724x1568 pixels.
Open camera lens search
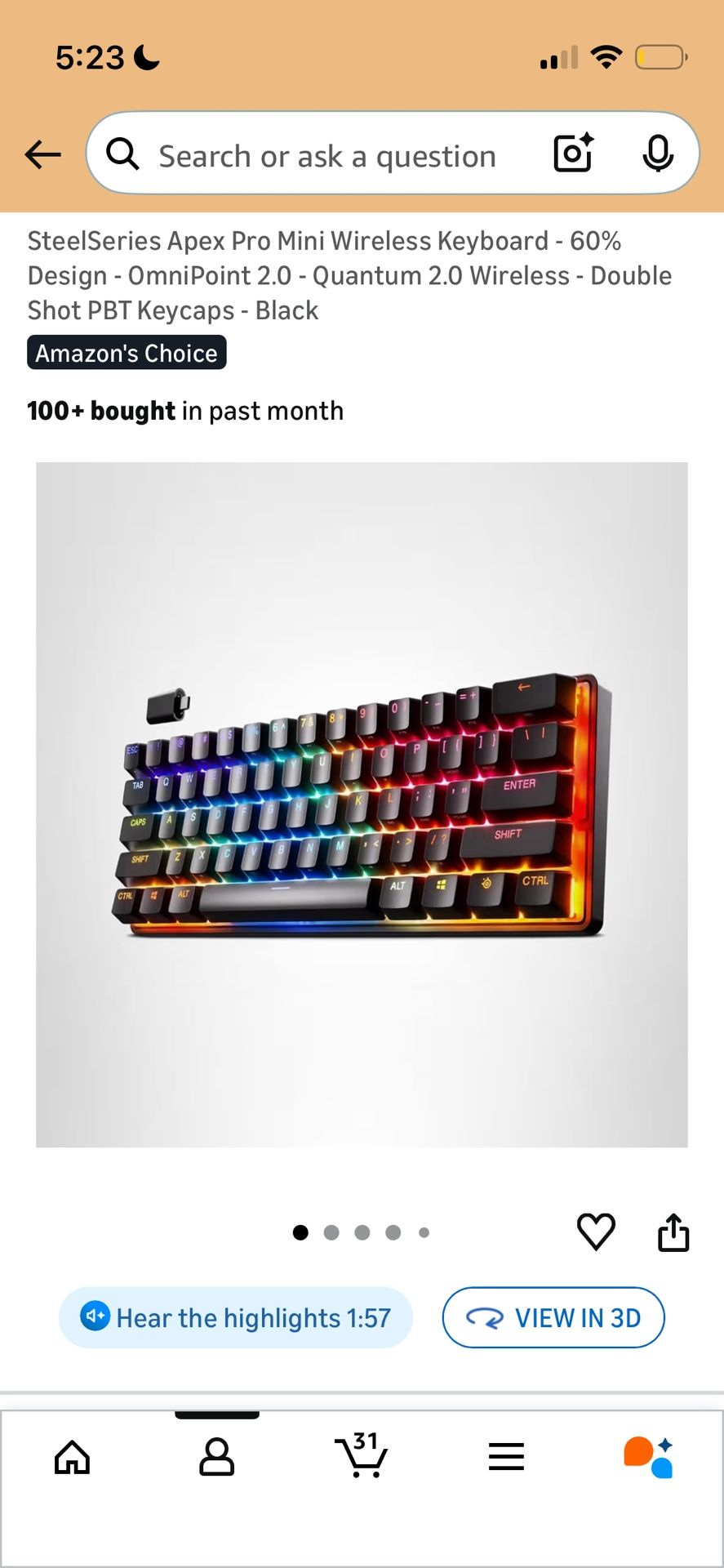[573, 154]
